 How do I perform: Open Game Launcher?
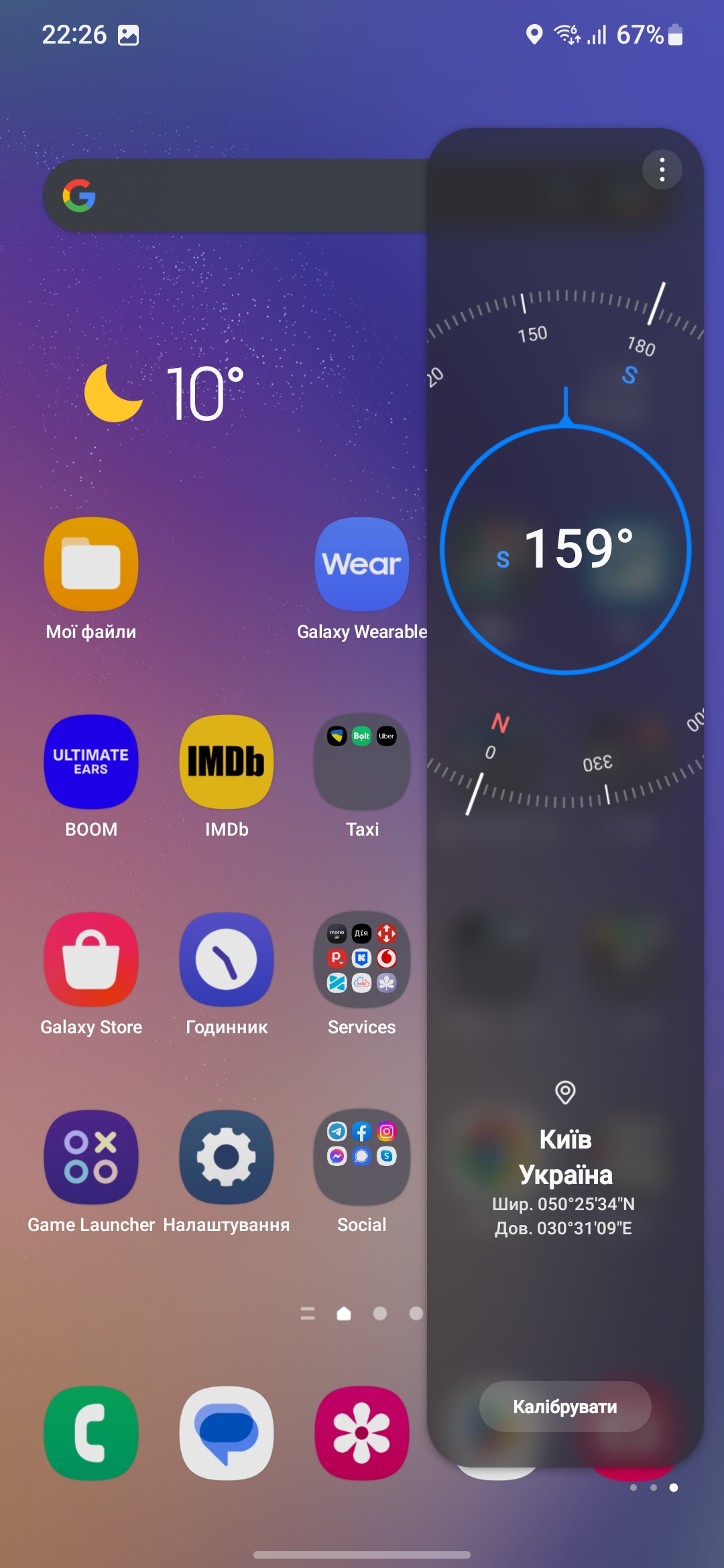coord(91,1157)
